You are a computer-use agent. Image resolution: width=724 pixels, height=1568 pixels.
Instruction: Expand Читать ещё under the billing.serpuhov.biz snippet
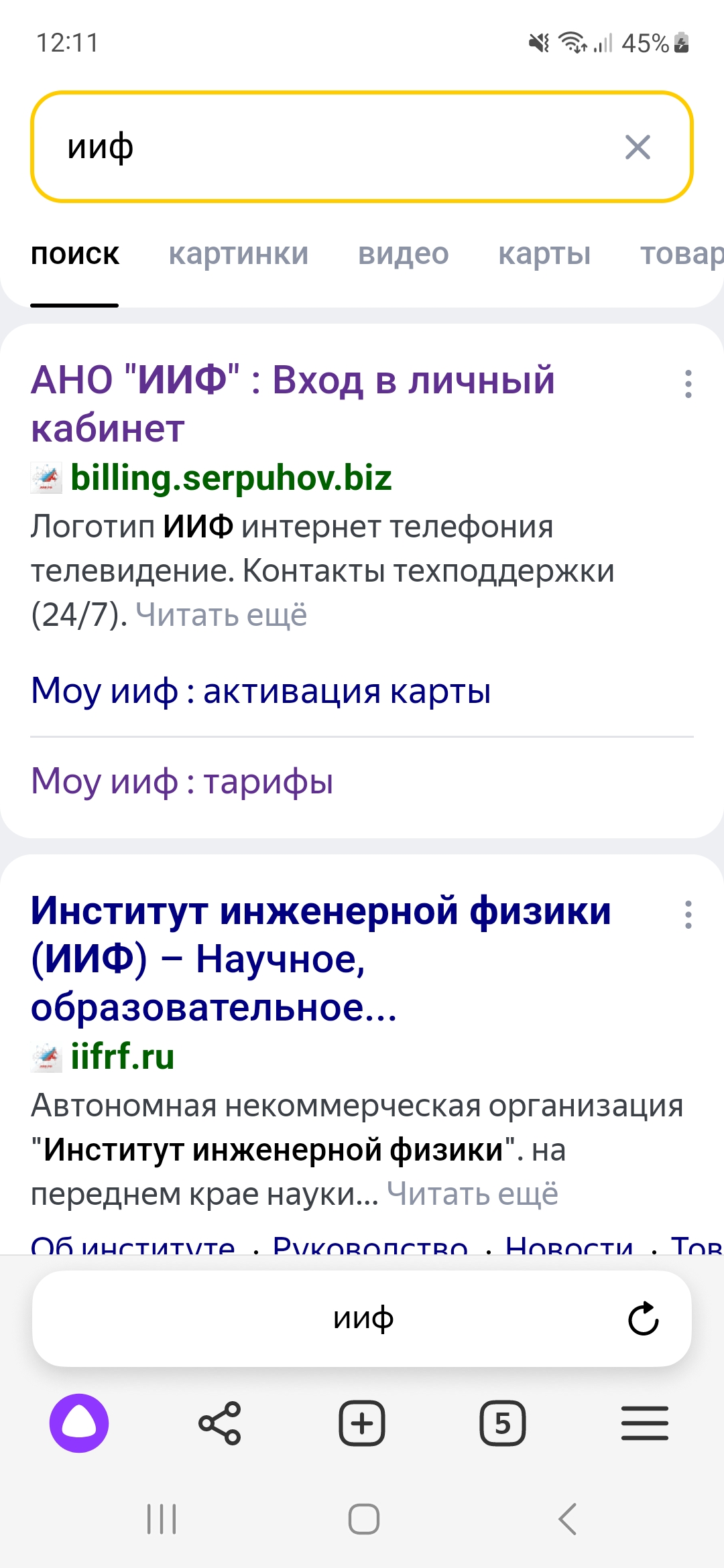click(x=221, y=614)
